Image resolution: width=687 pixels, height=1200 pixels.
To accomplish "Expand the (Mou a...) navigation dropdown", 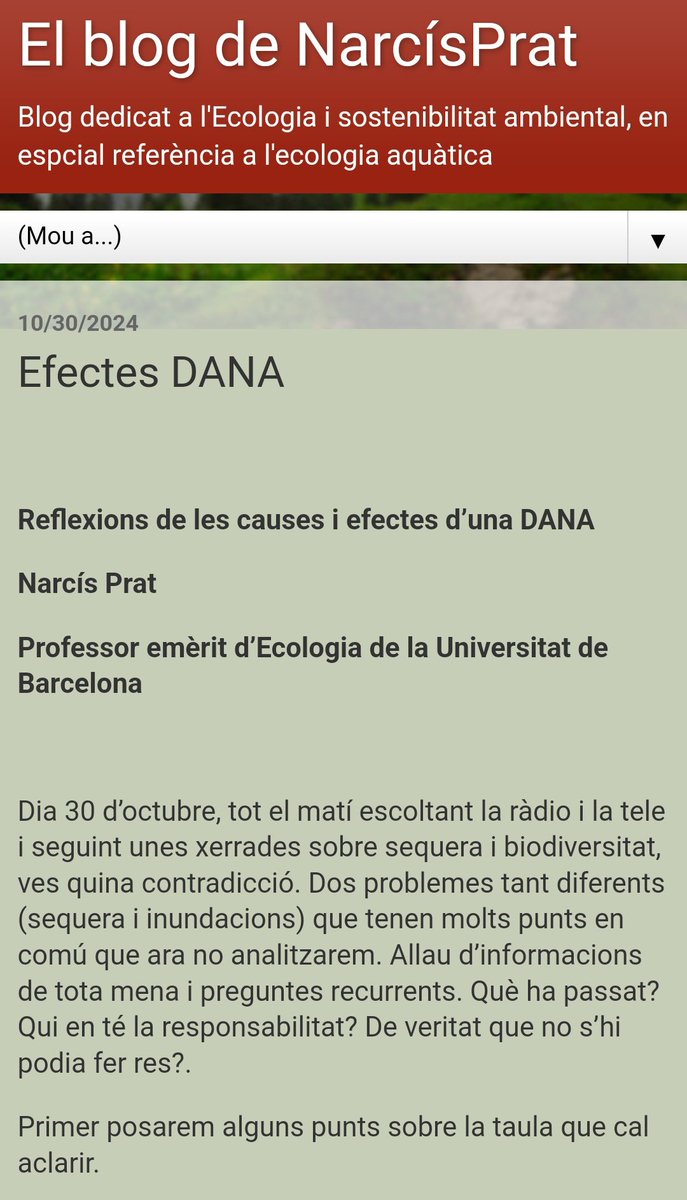I will 343,238.
